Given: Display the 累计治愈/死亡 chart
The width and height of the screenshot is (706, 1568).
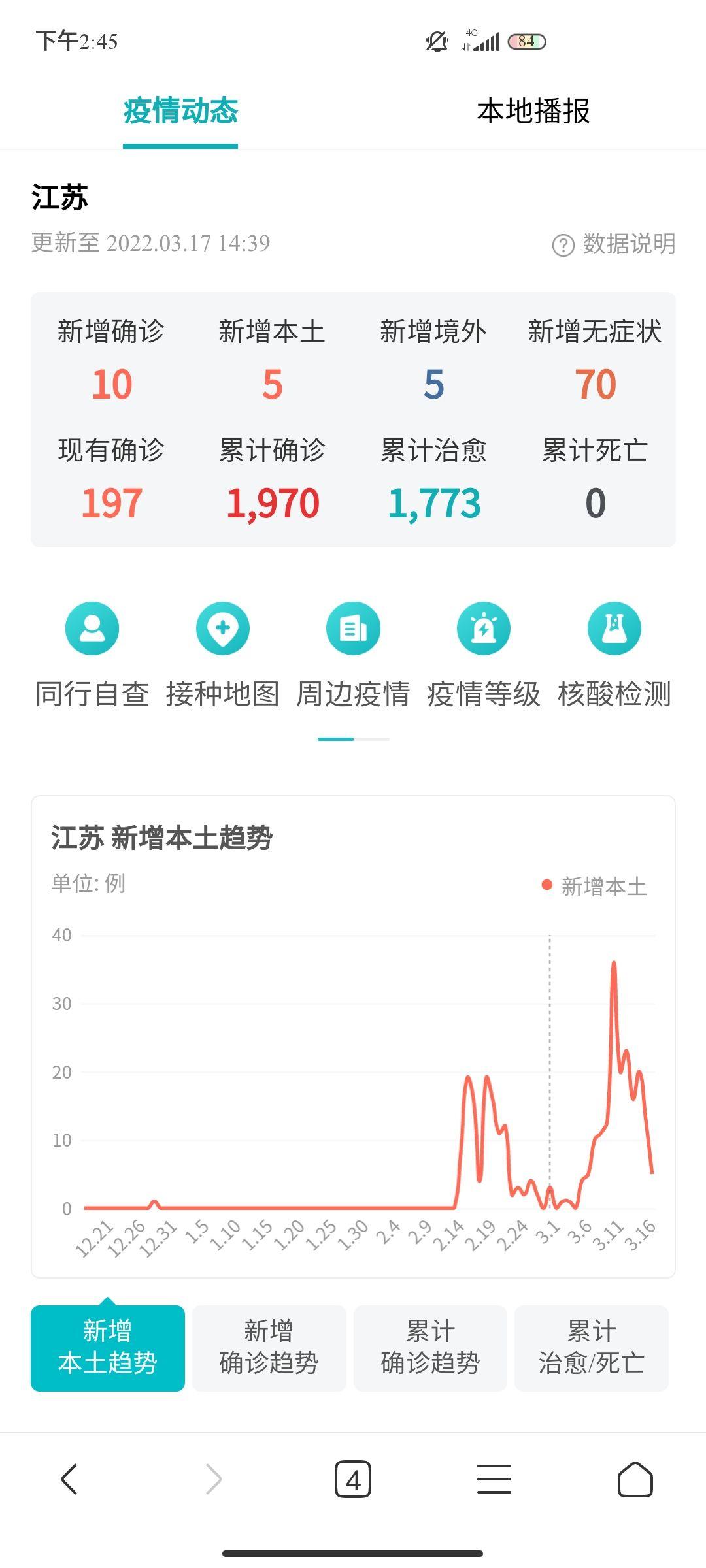Looking at the screenshot, I should 592,1348.
